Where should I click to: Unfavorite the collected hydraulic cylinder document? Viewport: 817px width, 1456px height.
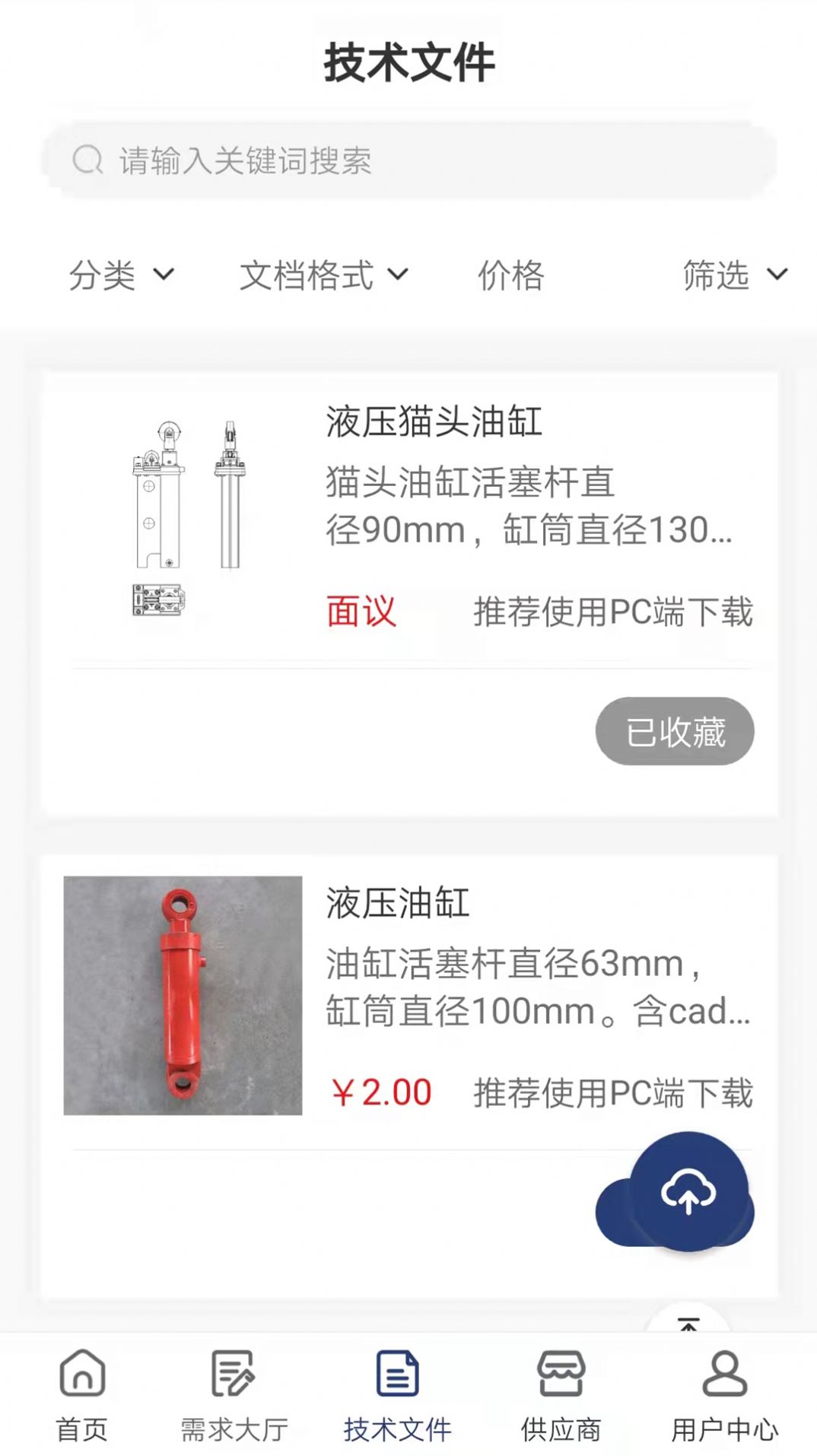(x=676, y=730)
